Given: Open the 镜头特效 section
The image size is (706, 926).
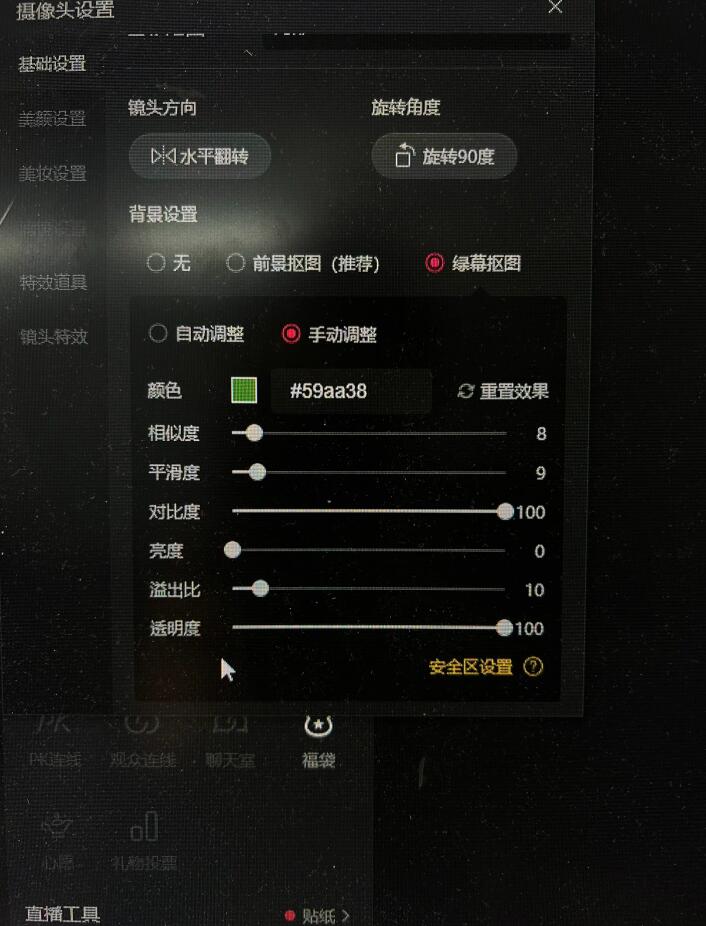Looking at the screenshot, I should pos(54,337).
